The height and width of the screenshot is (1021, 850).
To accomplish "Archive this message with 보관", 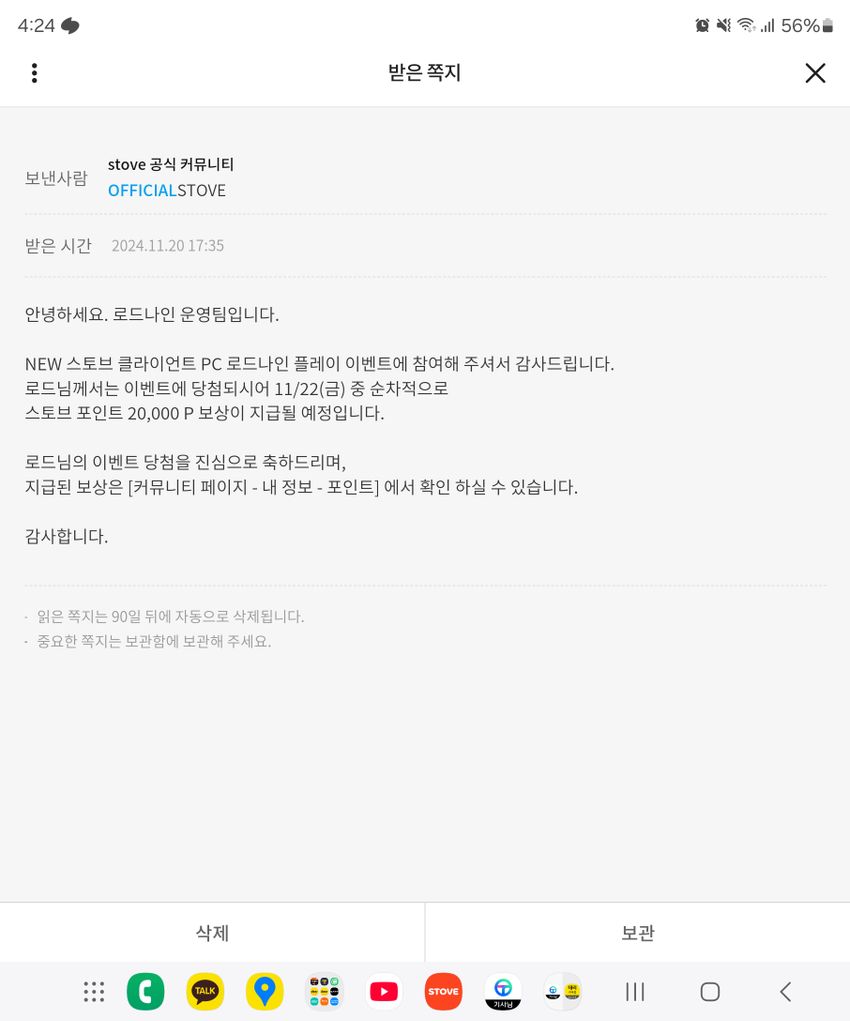I will (637, 933).
